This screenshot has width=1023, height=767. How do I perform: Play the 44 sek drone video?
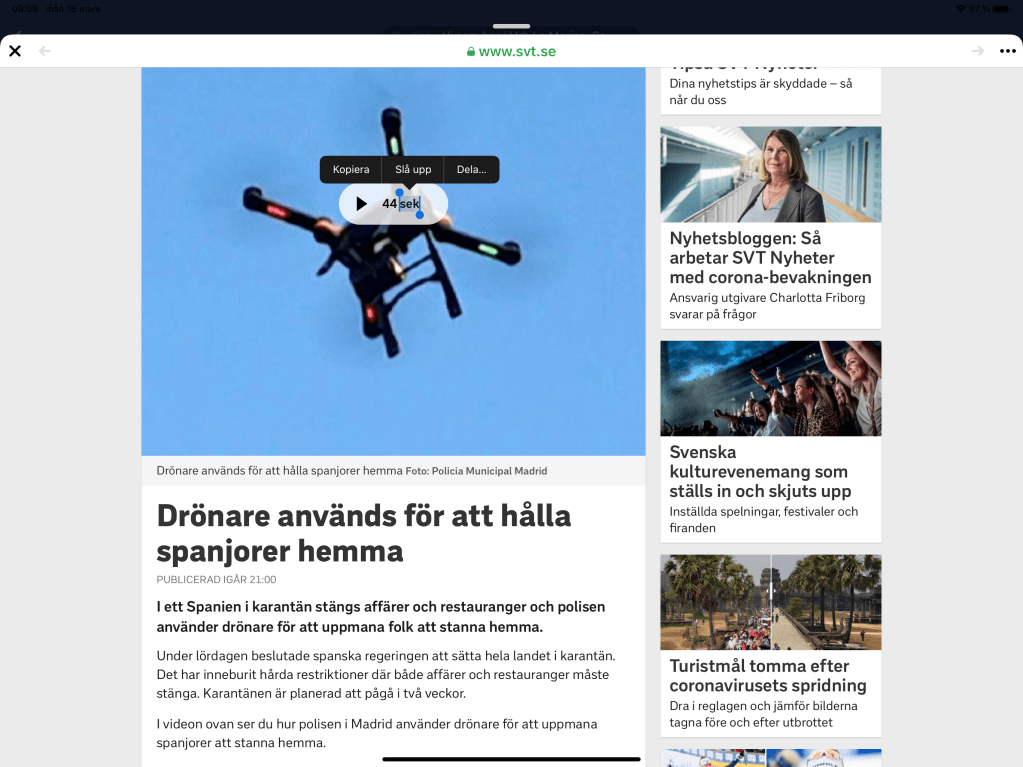(362, 204)
